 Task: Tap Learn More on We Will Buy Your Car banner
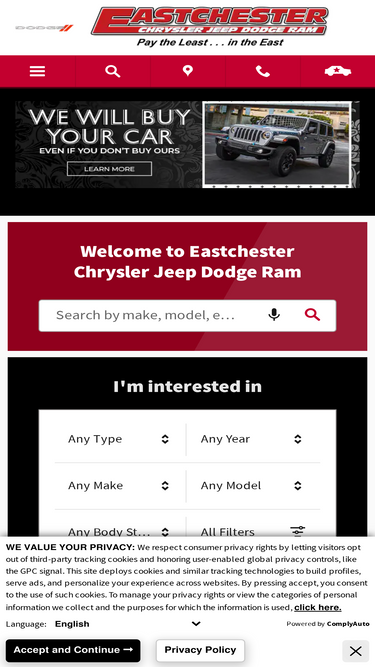pyautogui.click(x=109, y=169)
